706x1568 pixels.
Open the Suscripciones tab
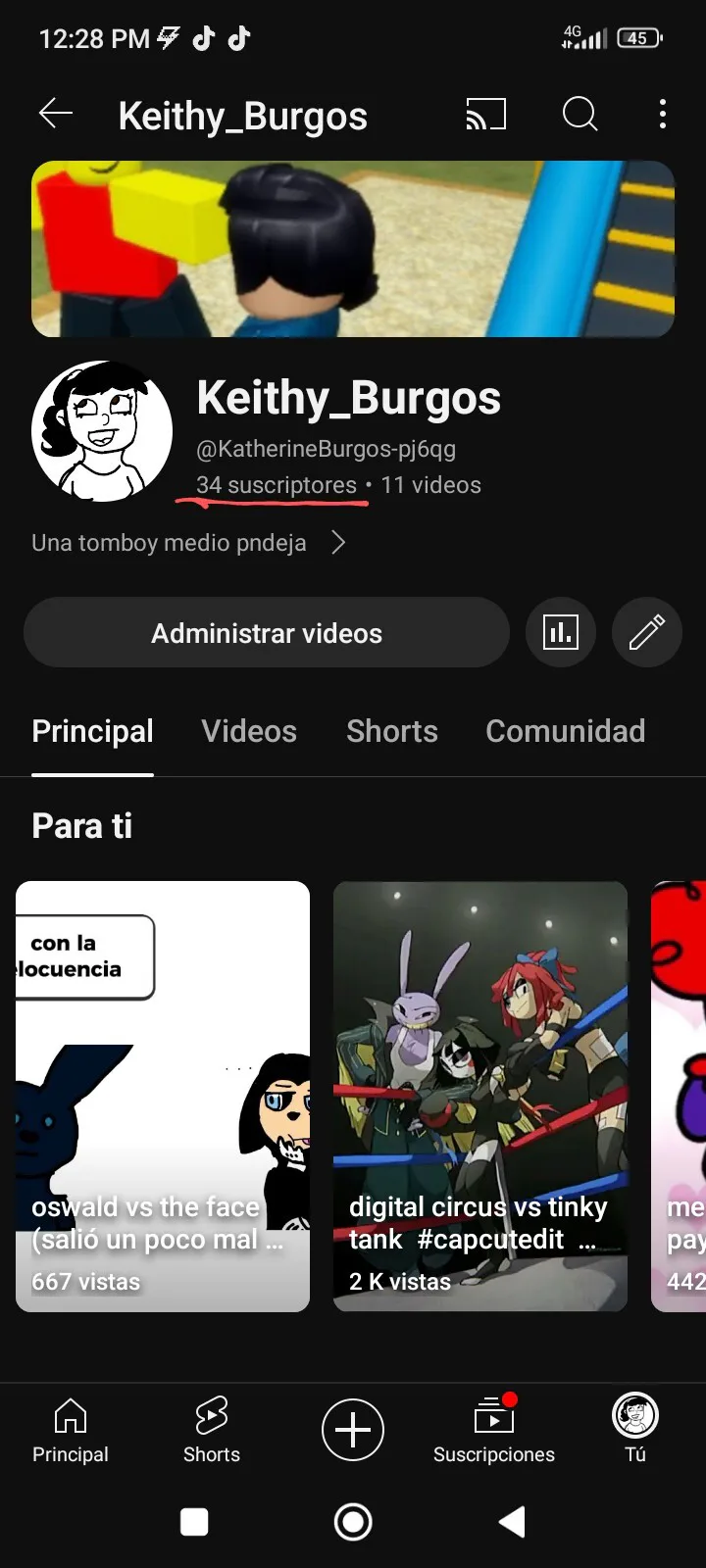(x=494, y=1429)
